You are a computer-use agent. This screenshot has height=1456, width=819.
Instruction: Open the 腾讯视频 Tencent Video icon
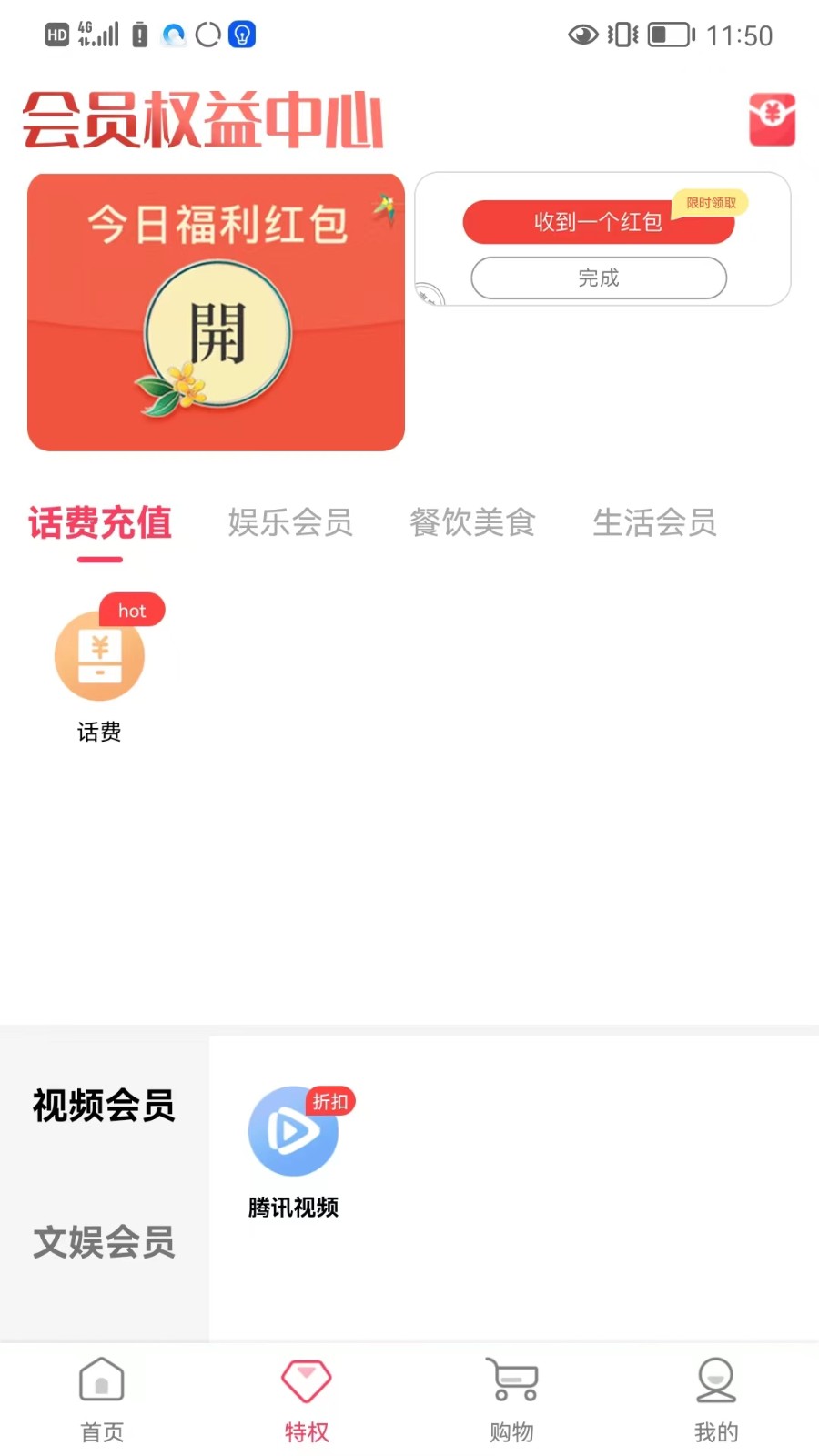click(x=292, y=1131)
